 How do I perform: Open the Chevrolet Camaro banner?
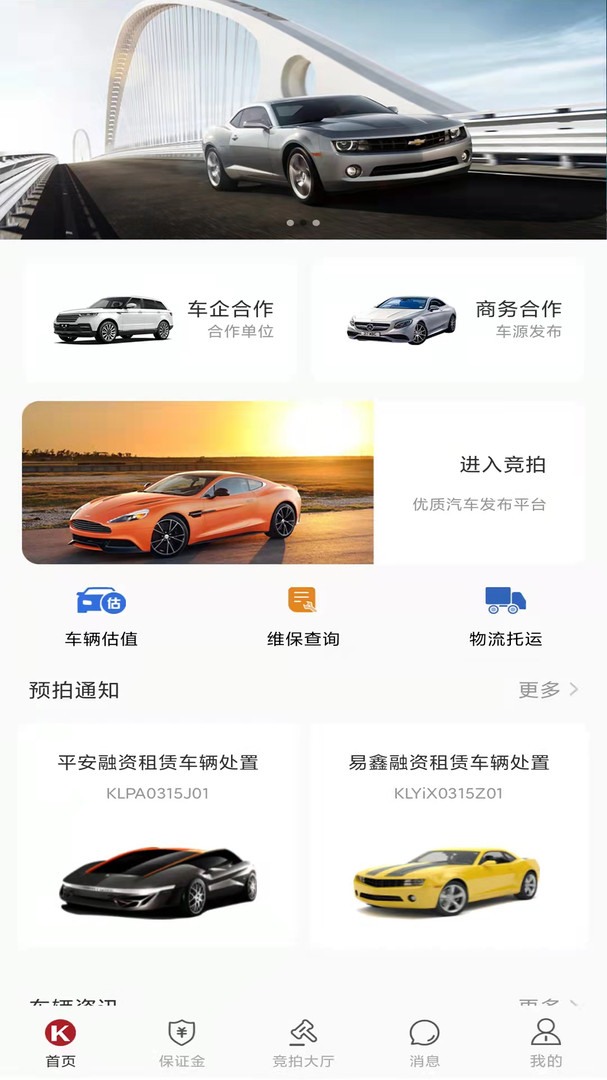click(x=303, y=119)
